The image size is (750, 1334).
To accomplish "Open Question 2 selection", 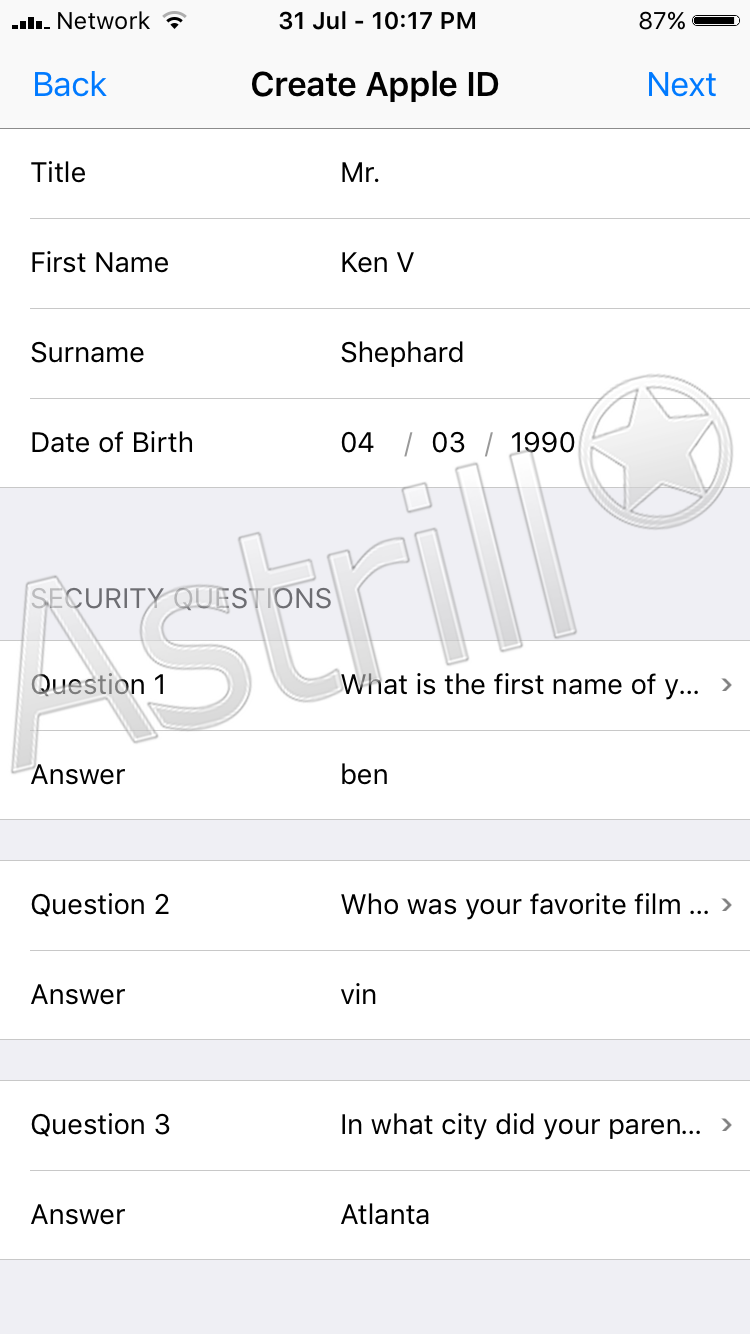I will click(375, 905).
